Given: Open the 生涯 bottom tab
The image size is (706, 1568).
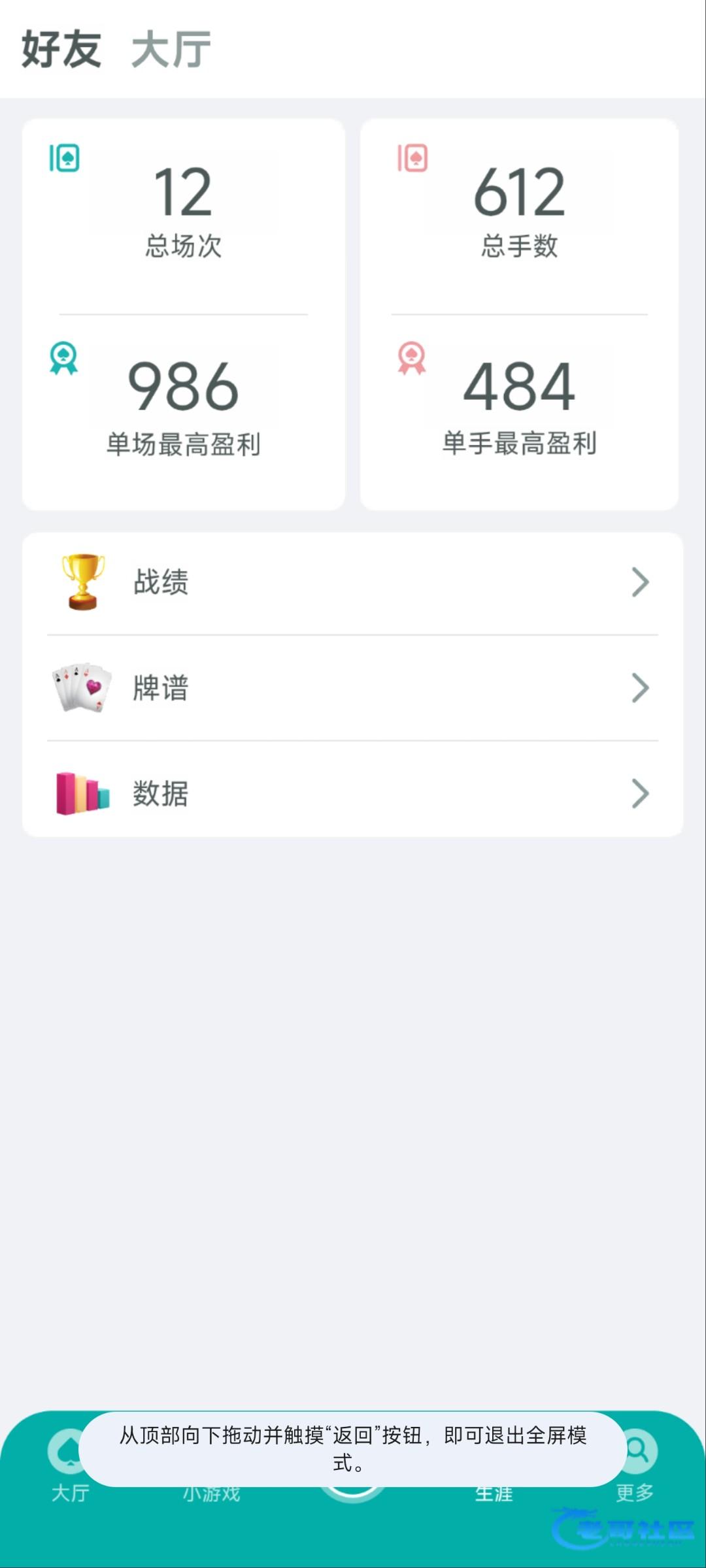Looking at the screenshot, I should (x=494, y=1492).
